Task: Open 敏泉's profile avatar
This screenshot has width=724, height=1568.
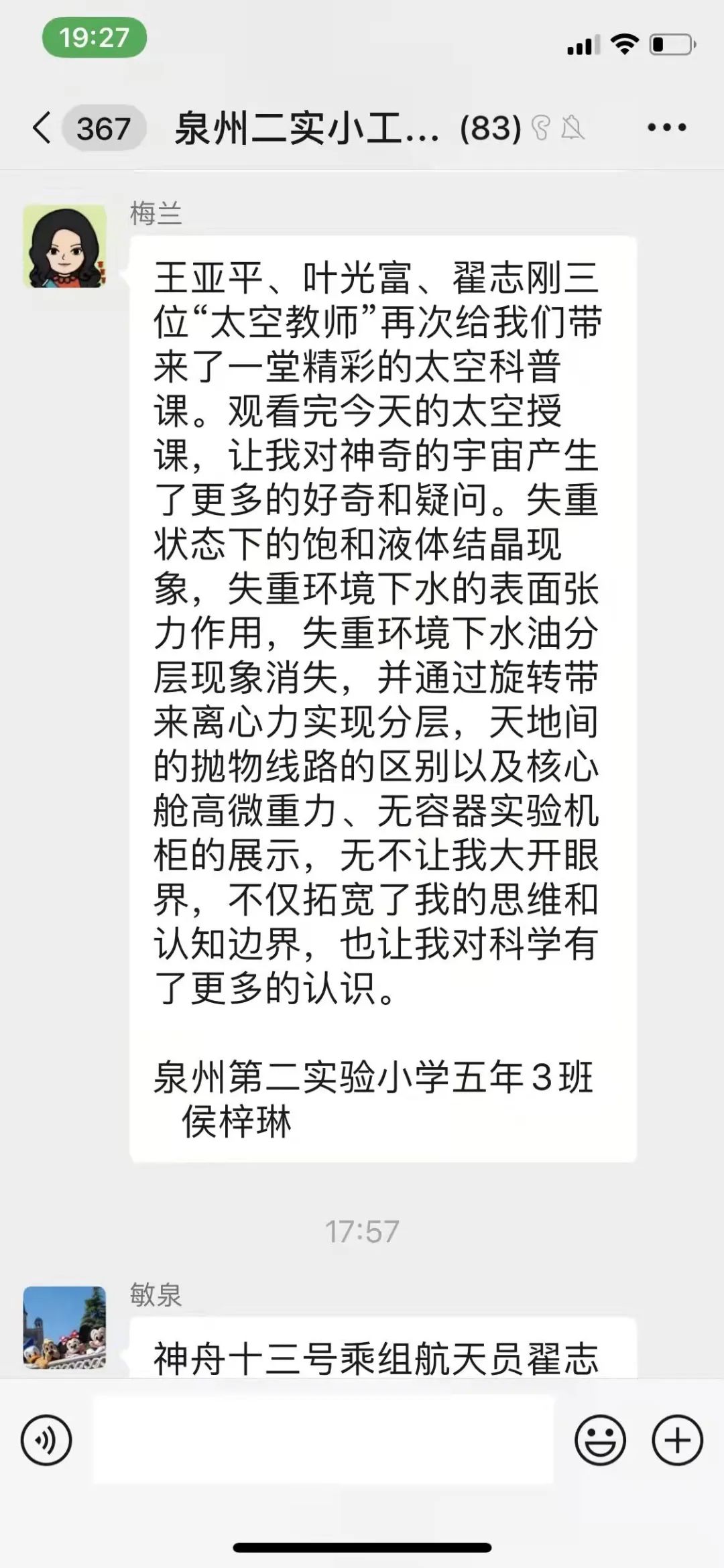Action: (x=65, y=1327)
